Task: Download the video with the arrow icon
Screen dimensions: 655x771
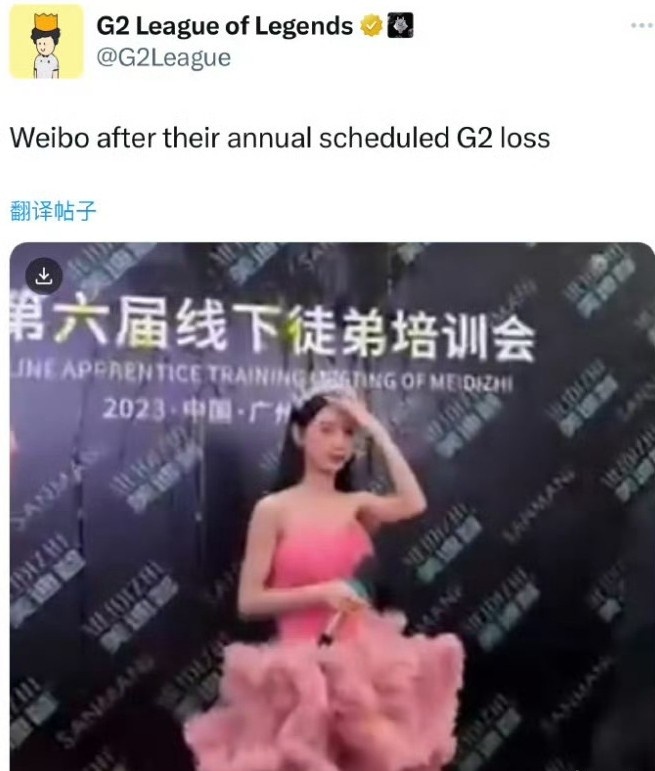Action: [44, 274]
